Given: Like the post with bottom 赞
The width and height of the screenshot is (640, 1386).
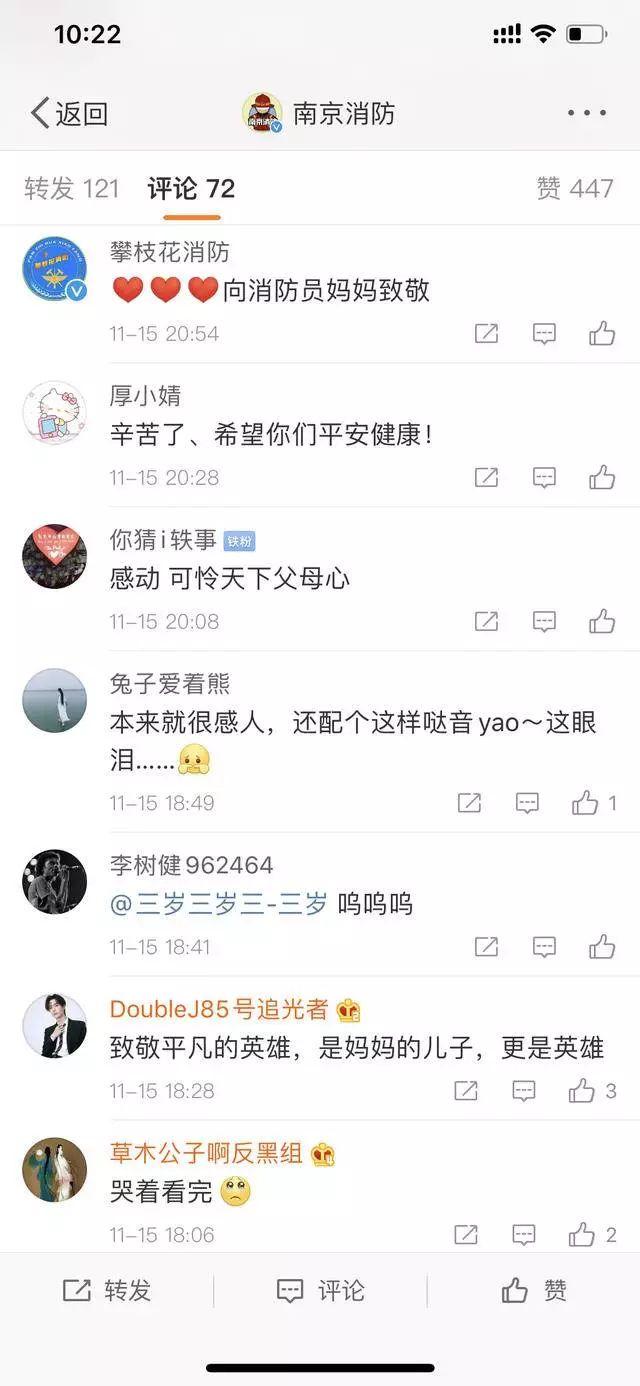Looking at the screenshot, I should (x=534, y=1291).
